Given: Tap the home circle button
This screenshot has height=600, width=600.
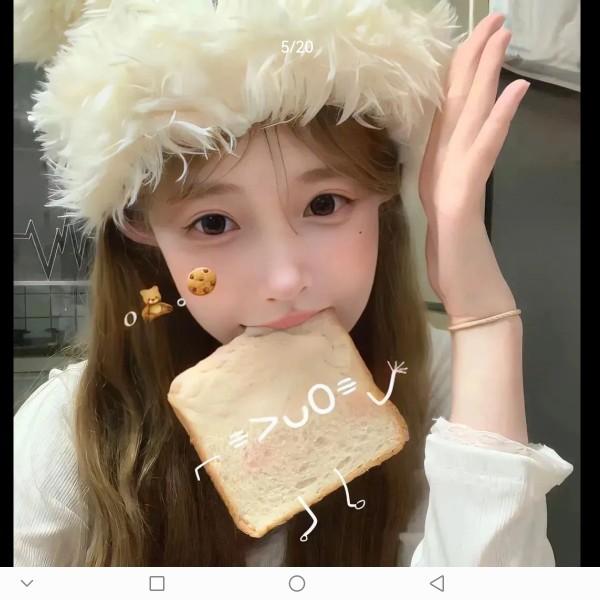Looking at the screenshot, I should pyautogui.click(x=297, y=583).
